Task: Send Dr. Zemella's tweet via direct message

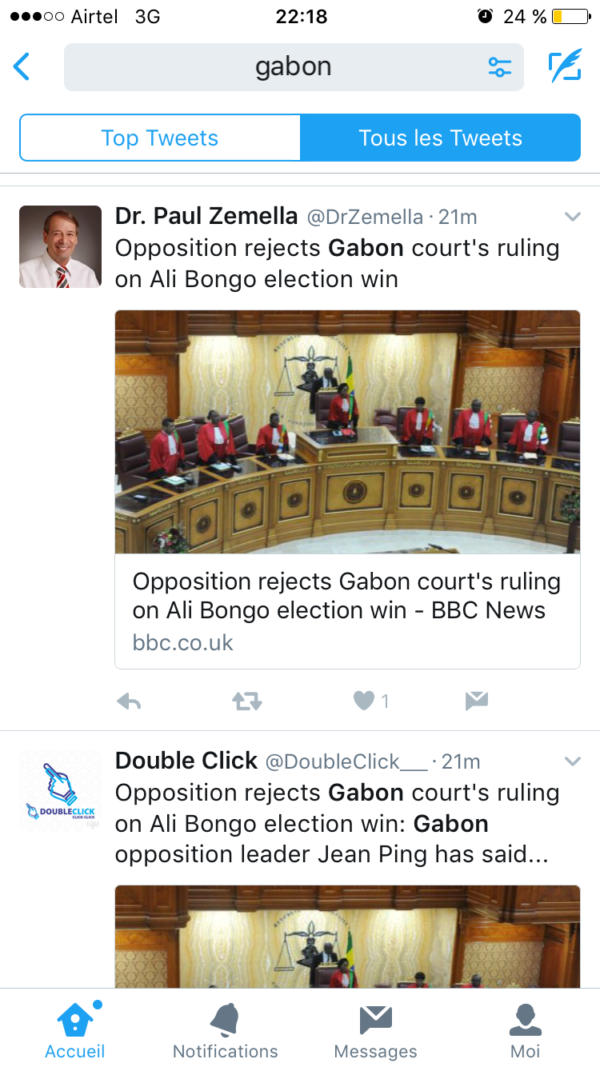Action: pyautogui.click(x=477, y=701)
